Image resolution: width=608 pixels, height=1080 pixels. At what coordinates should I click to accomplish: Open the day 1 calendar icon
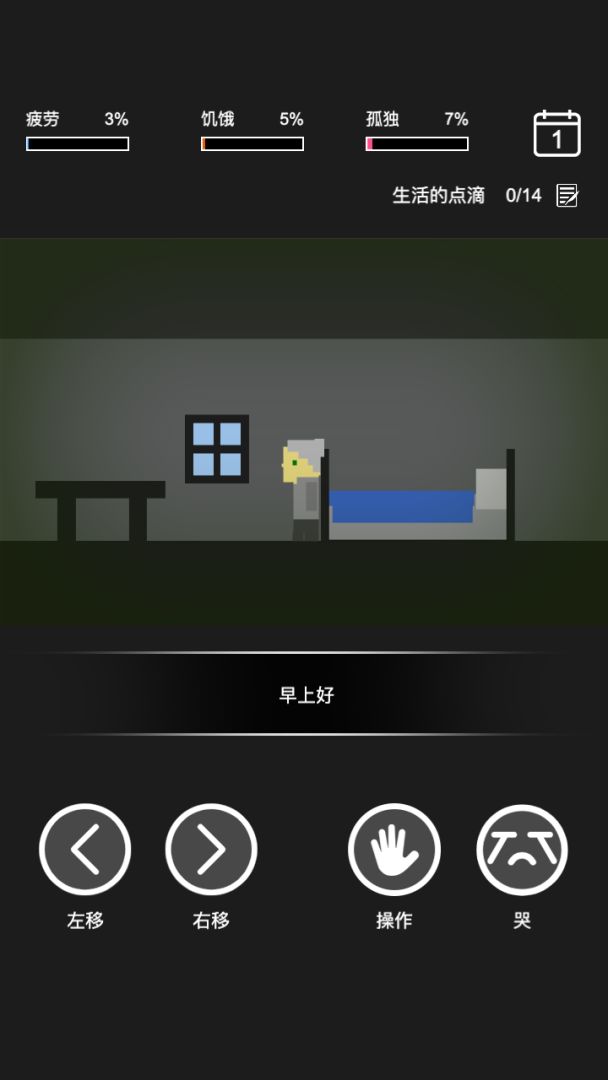pyautogui.click(x=557, y=133)
